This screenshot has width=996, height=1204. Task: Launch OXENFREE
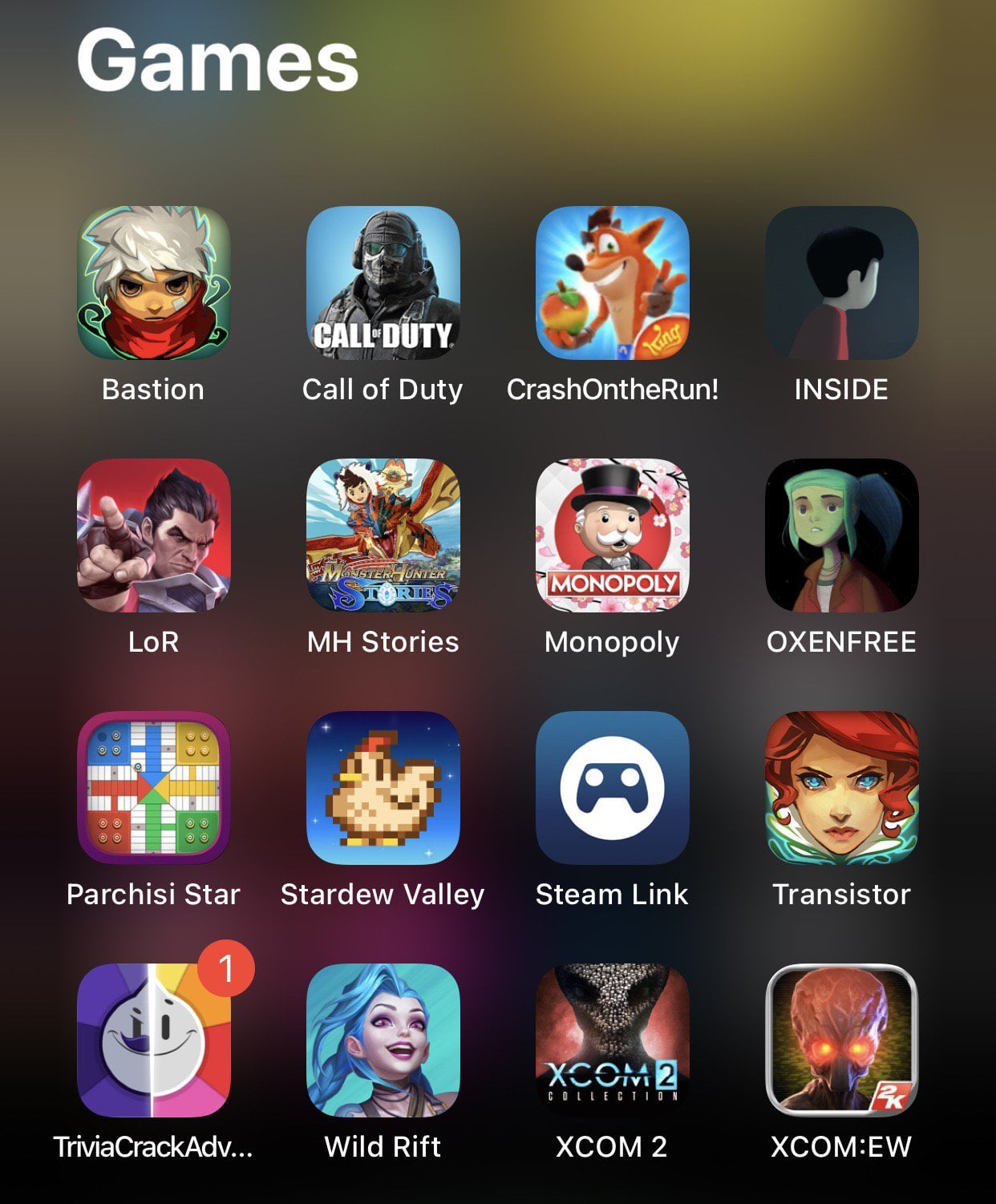pos(841,535)
